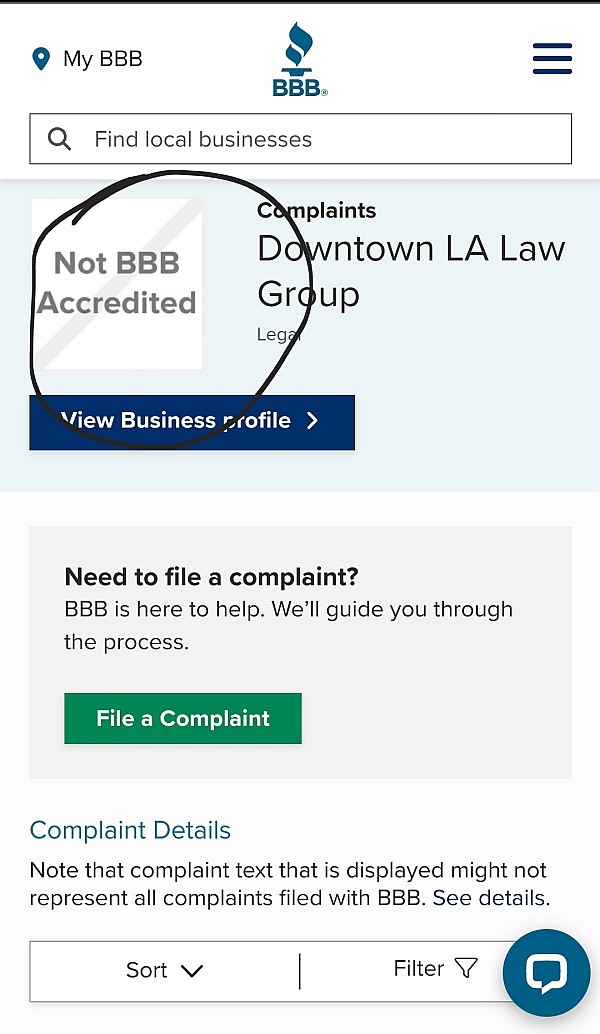Open View Business profile
This screenshot has height=1034, width=600.
192,422
